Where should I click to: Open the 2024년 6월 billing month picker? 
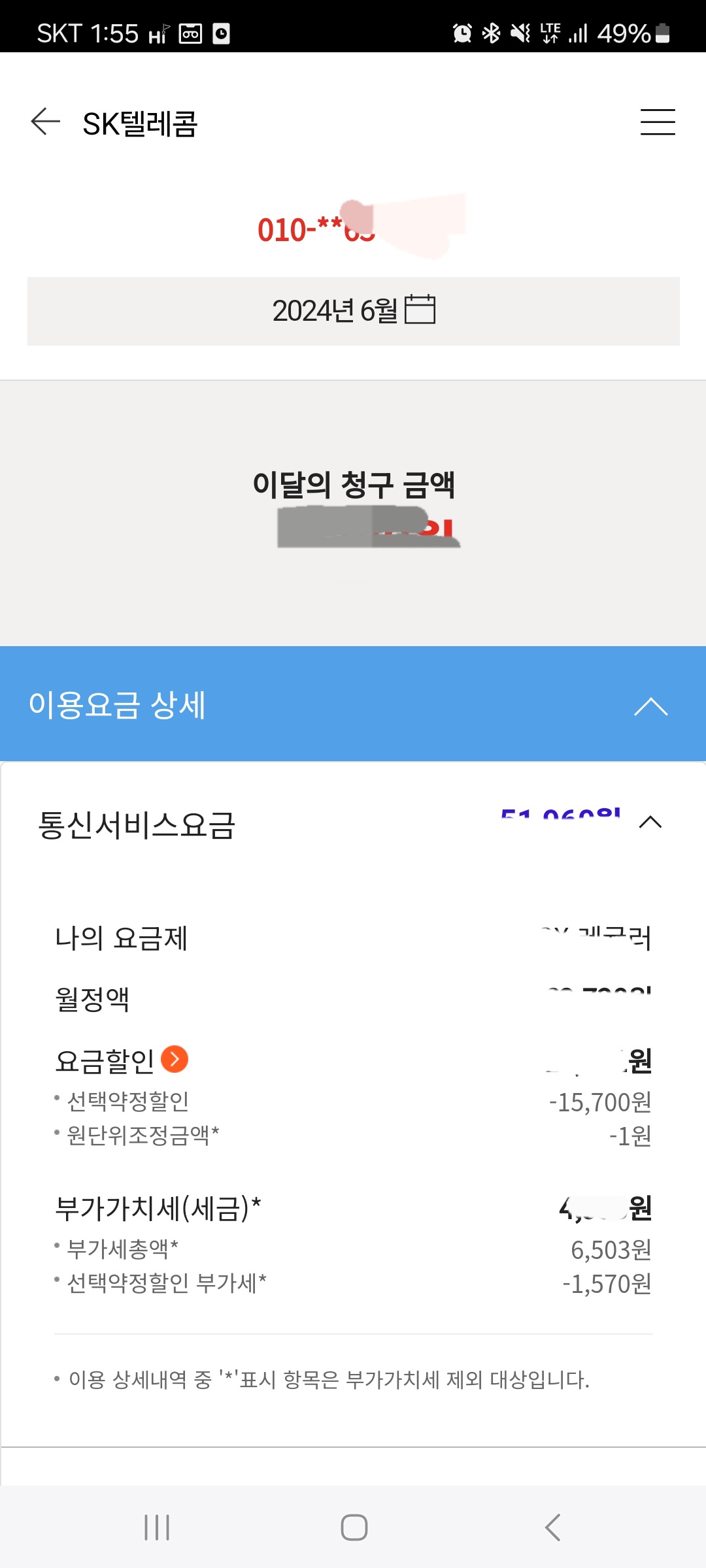[354, 310]
